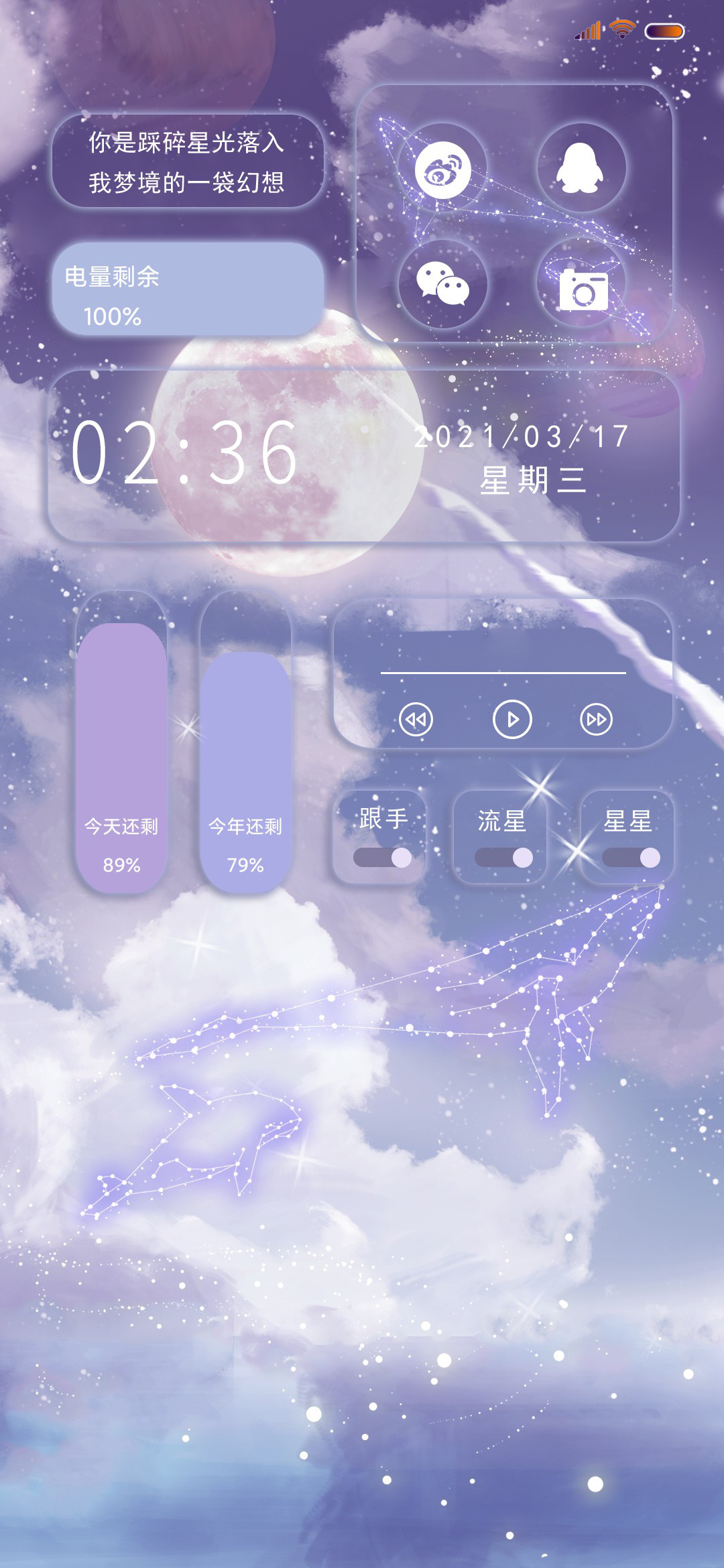
Task: Open the QQ penguin shortcut
Action: (x=581, y=169)
